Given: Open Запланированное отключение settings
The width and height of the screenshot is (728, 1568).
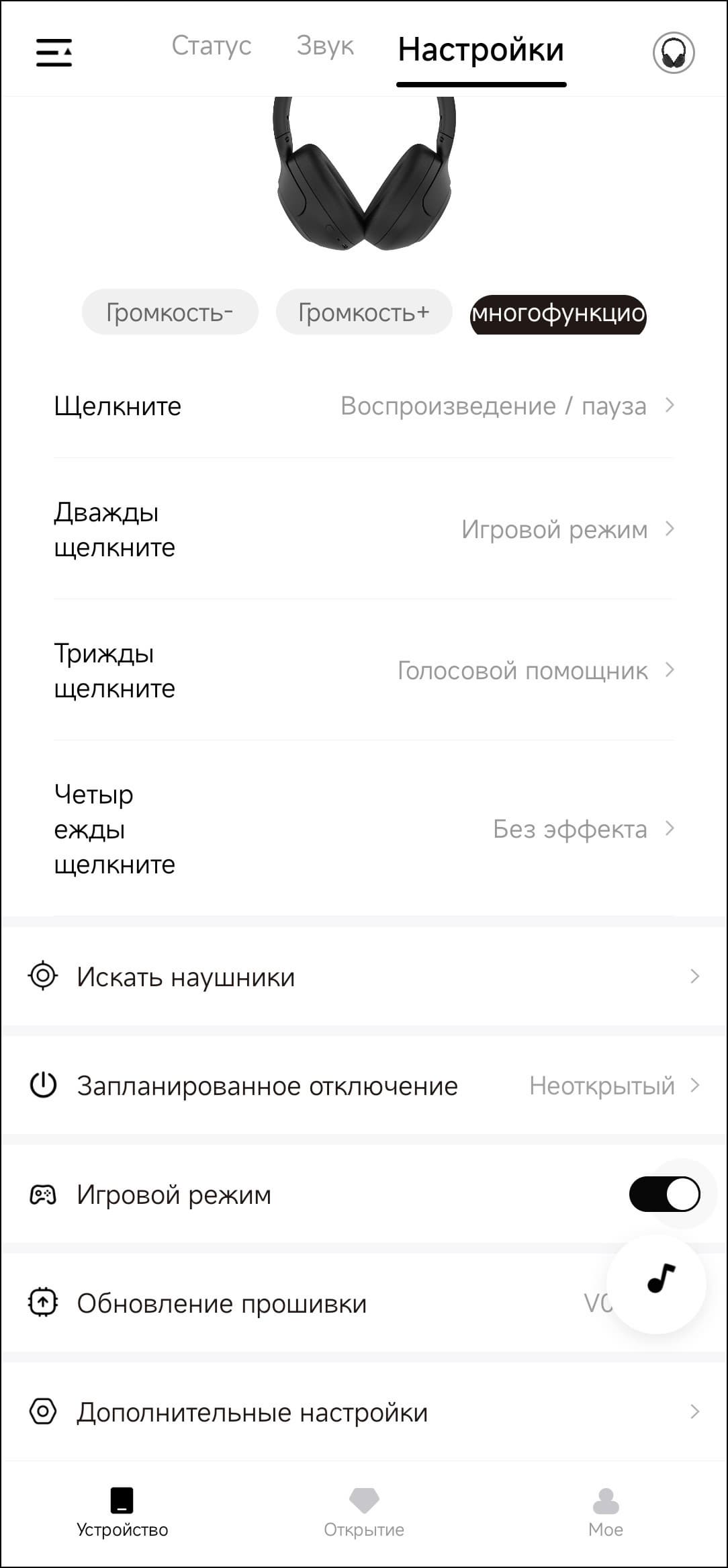Looking at the screenshot, I should click(364, 1086).
